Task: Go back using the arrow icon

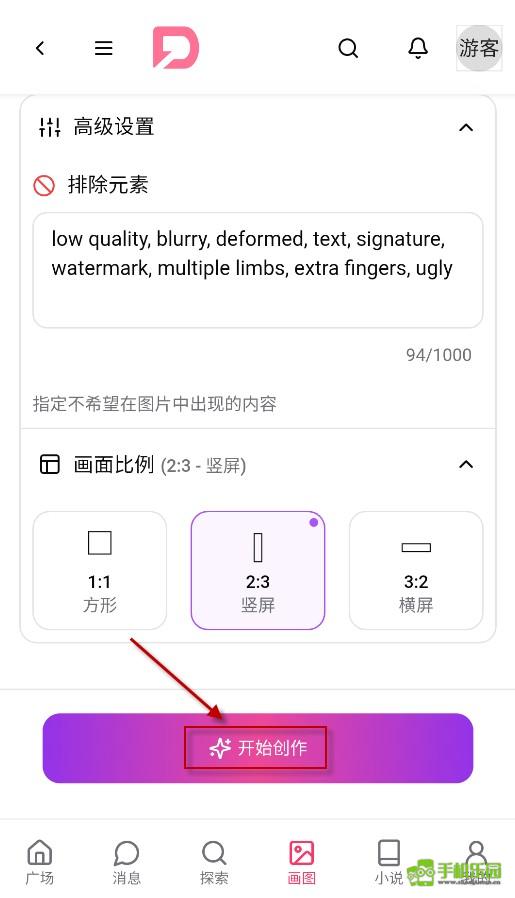Action: point(40,48)
